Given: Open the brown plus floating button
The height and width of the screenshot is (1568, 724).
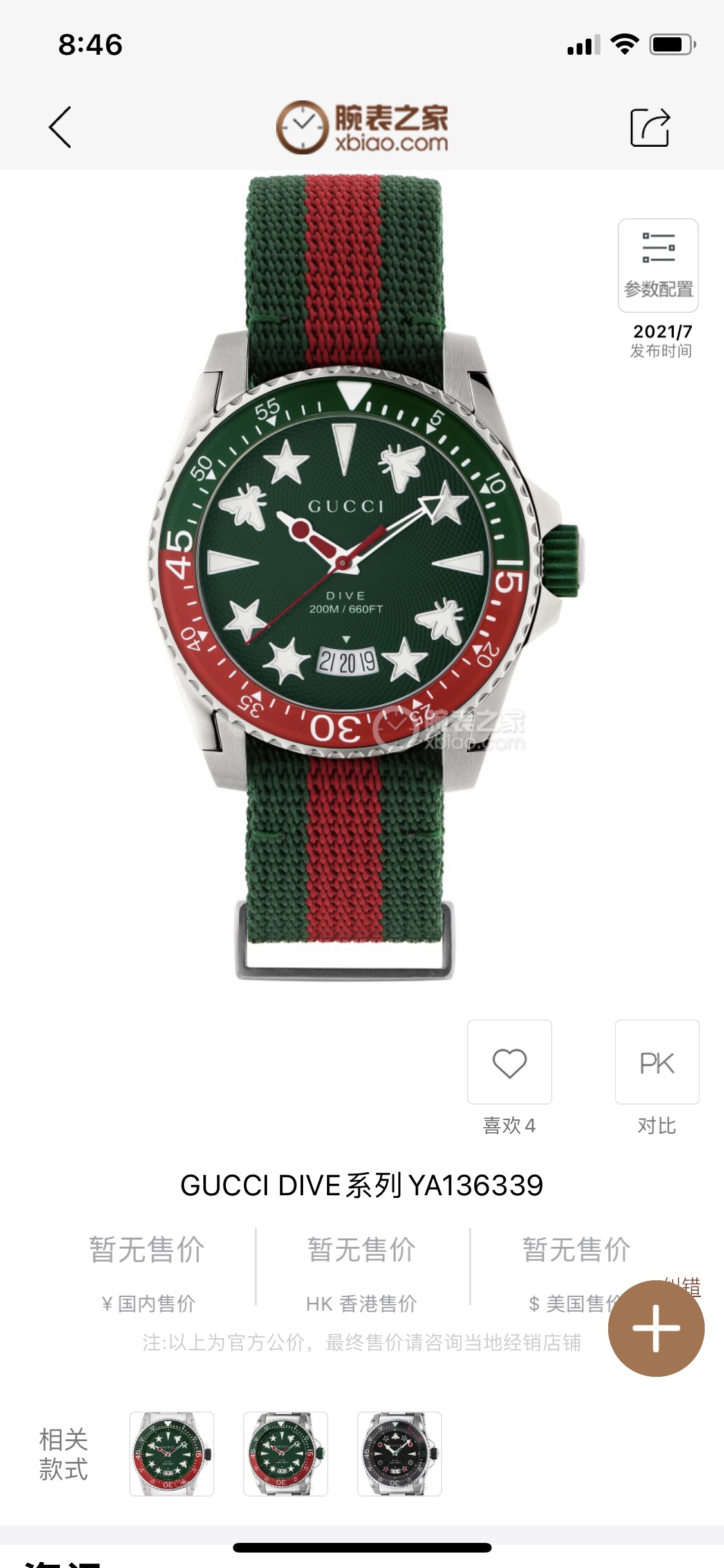Looking at the screenshot, I should click(656, 1329).
